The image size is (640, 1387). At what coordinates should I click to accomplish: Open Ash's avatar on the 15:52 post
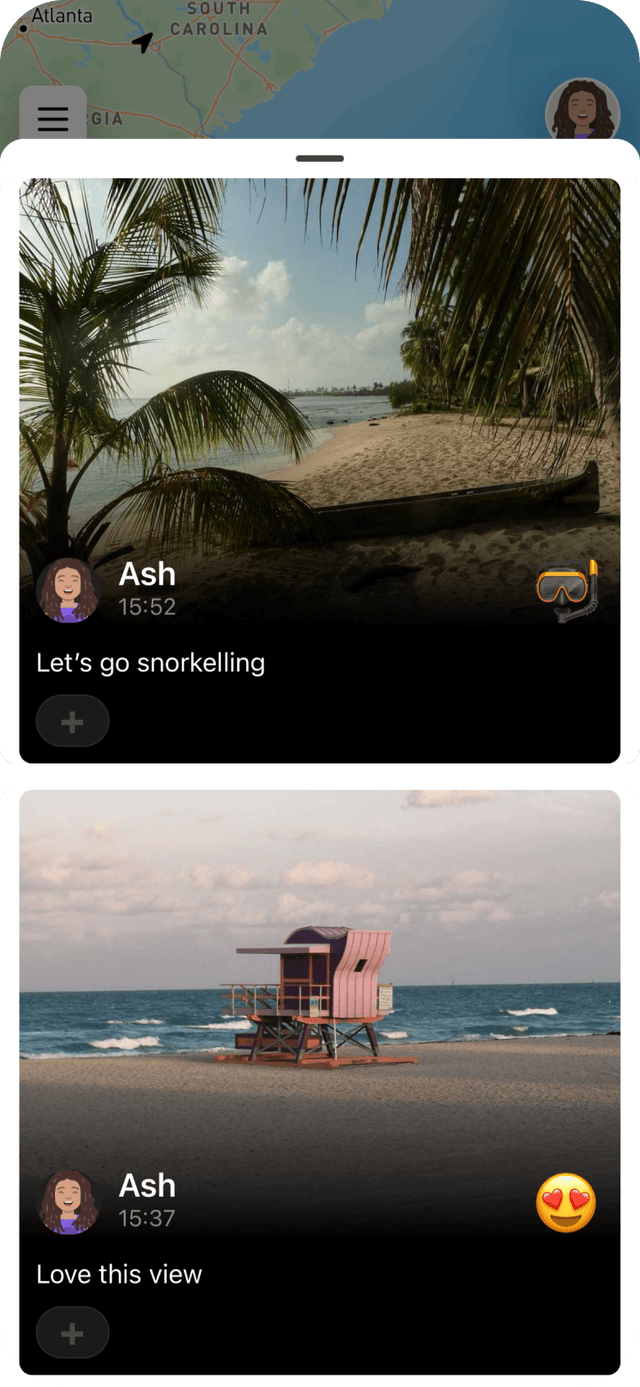pyautogui.click(x=68, y=591)
